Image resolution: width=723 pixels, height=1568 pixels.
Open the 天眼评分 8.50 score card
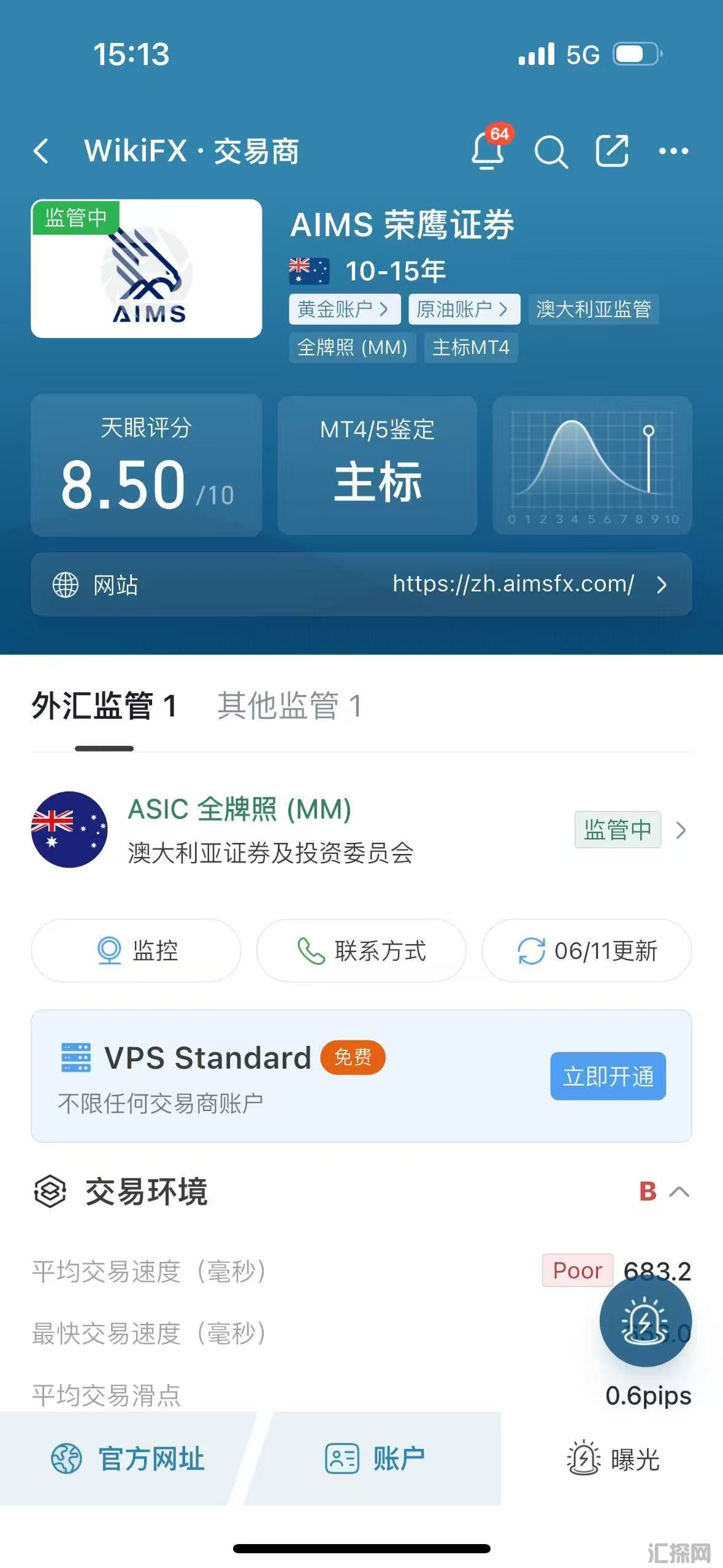pos(147,466)
